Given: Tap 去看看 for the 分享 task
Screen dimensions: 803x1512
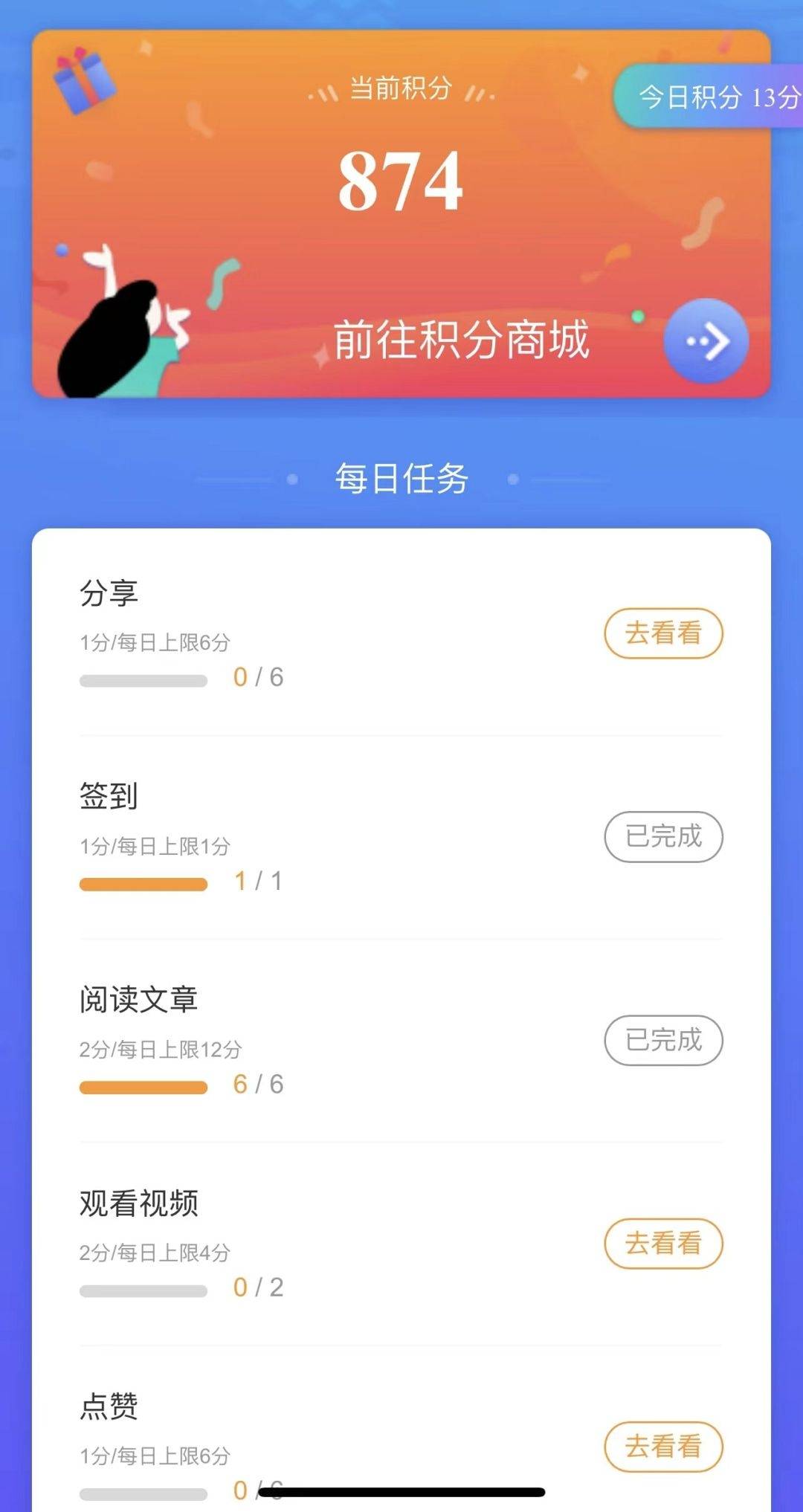Looking at the screenshot, I should (663, 633).
